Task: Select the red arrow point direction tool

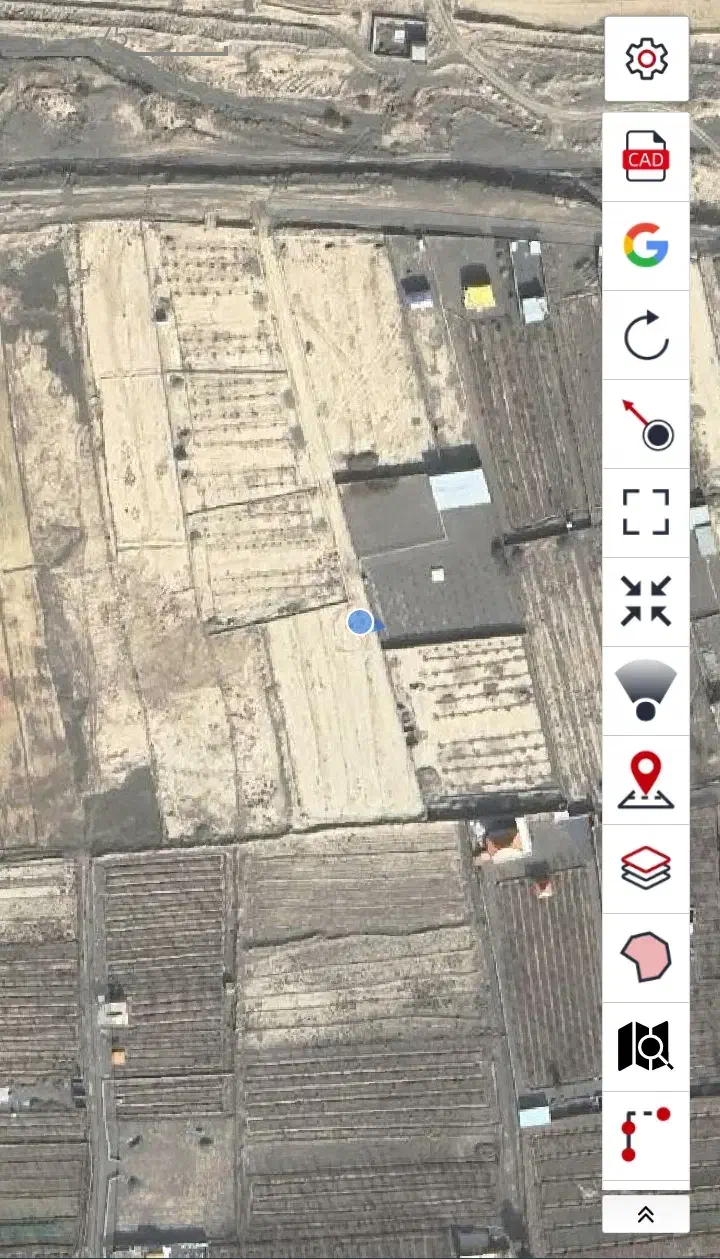Action: pos(646,424)
